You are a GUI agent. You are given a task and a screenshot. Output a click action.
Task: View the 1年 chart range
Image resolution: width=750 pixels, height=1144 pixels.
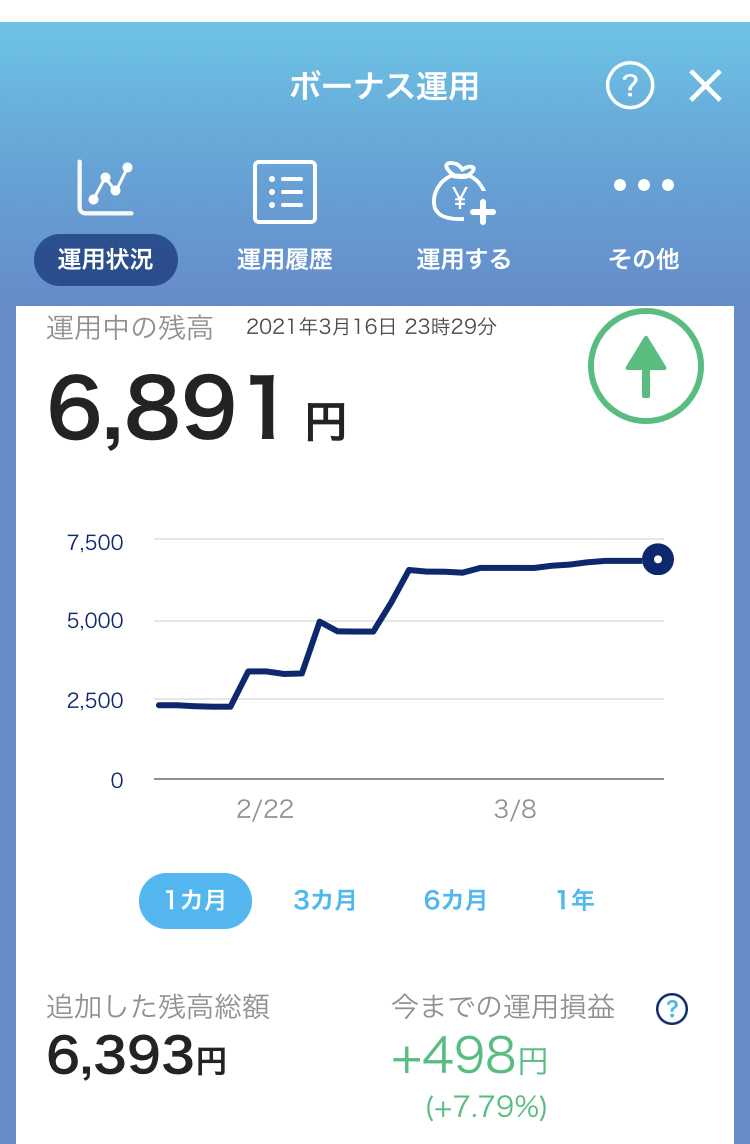pyautogui.click(x=575, y=900)
